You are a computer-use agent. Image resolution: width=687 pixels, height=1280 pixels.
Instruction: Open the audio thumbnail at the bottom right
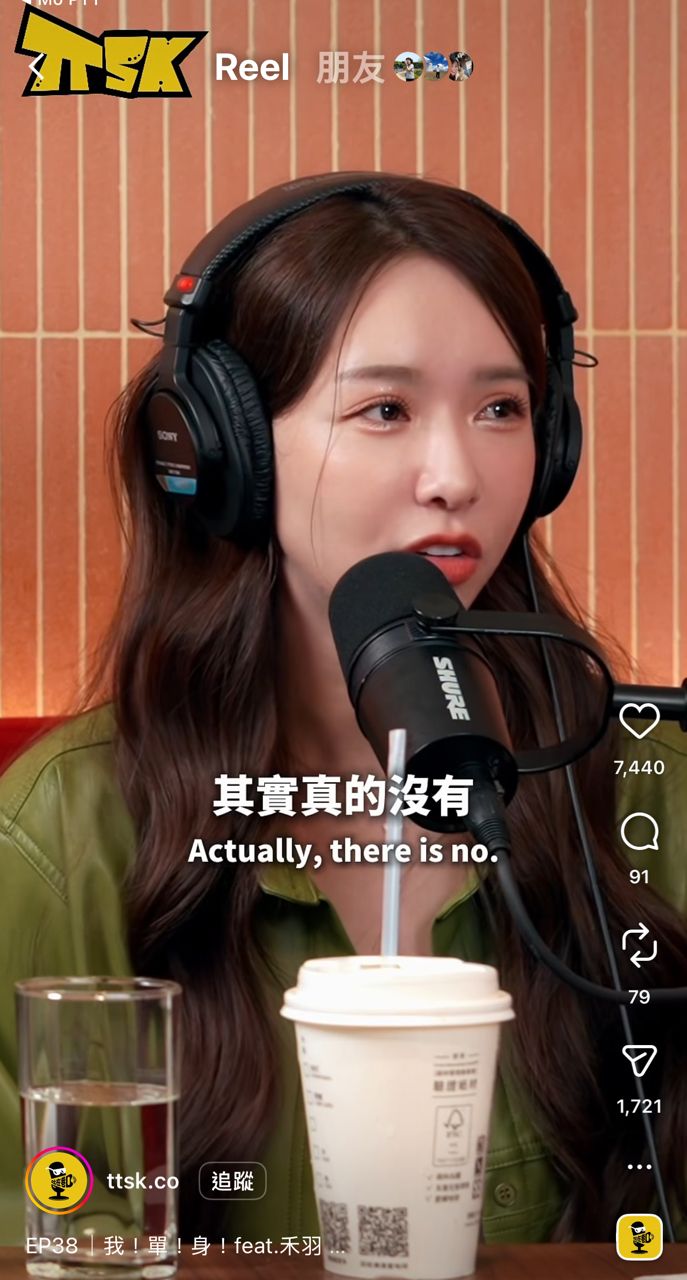tap(639, 1237)
